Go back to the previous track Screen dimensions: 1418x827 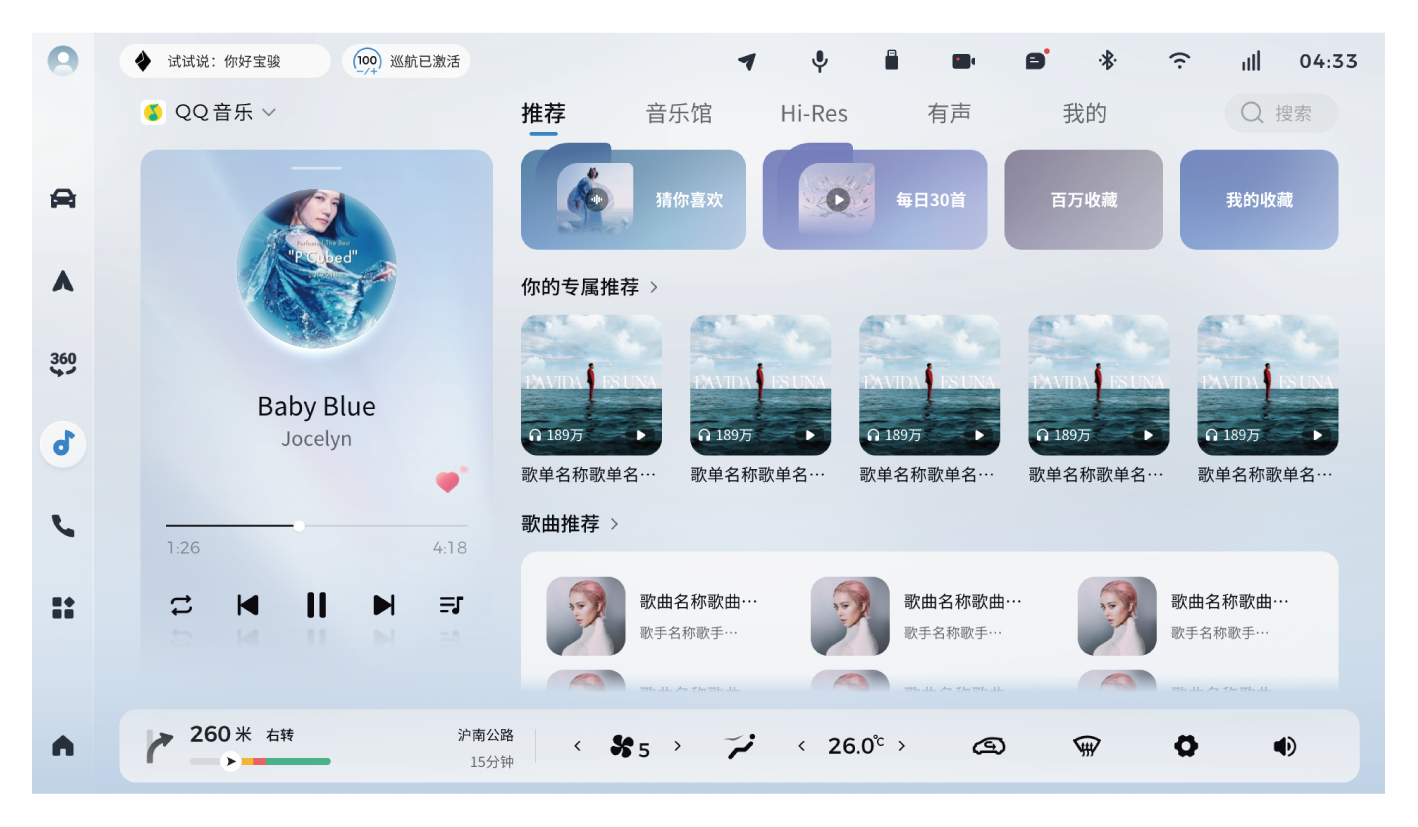(x=248, y=605)
